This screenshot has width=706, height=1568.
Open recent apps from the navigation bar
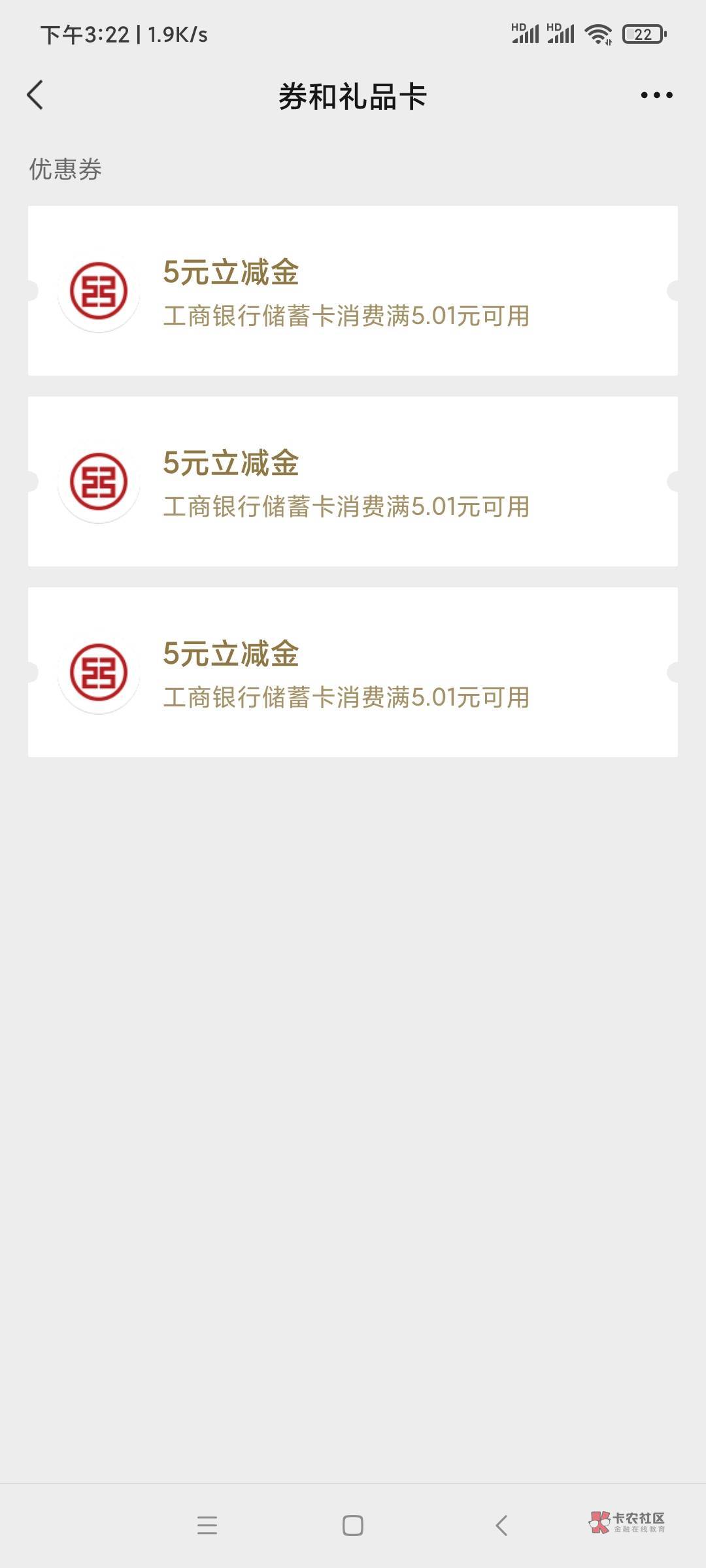(x=207, y=1525)
